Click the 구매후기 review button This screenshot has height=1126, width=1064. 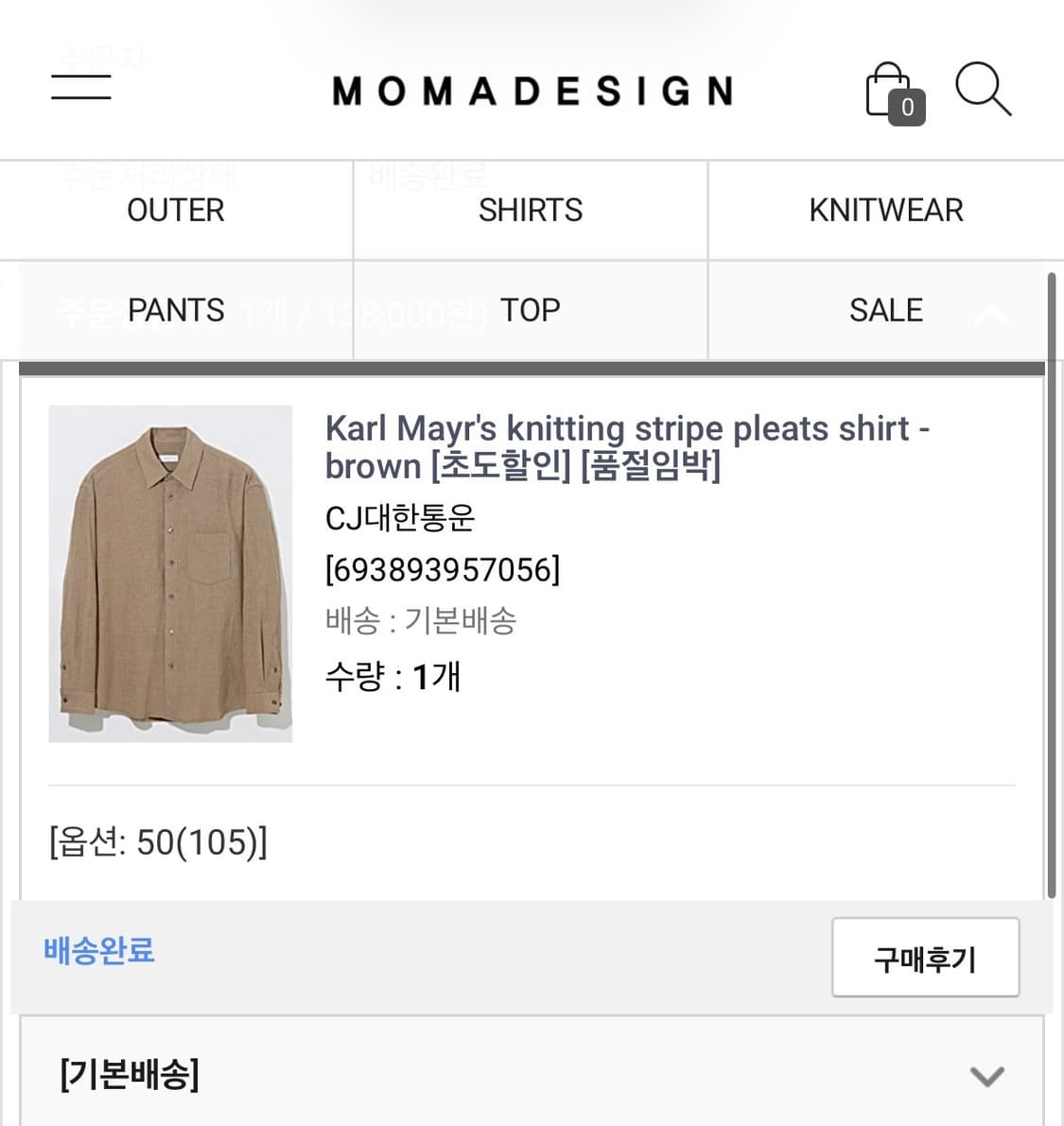click(924, 958)
